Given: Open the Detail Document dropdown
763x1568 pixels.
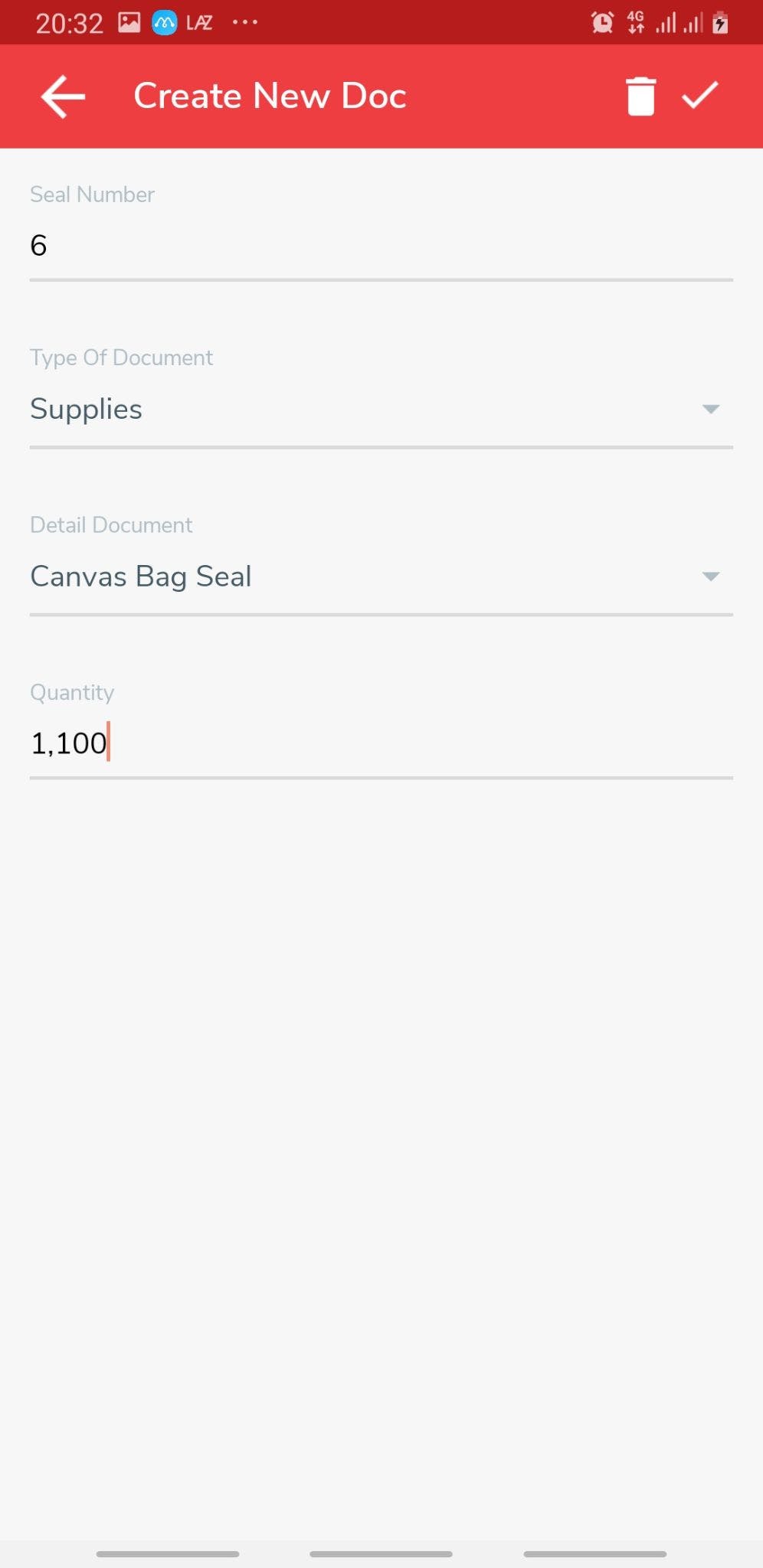Looking at the screenshot, I should tap(381, 577).
